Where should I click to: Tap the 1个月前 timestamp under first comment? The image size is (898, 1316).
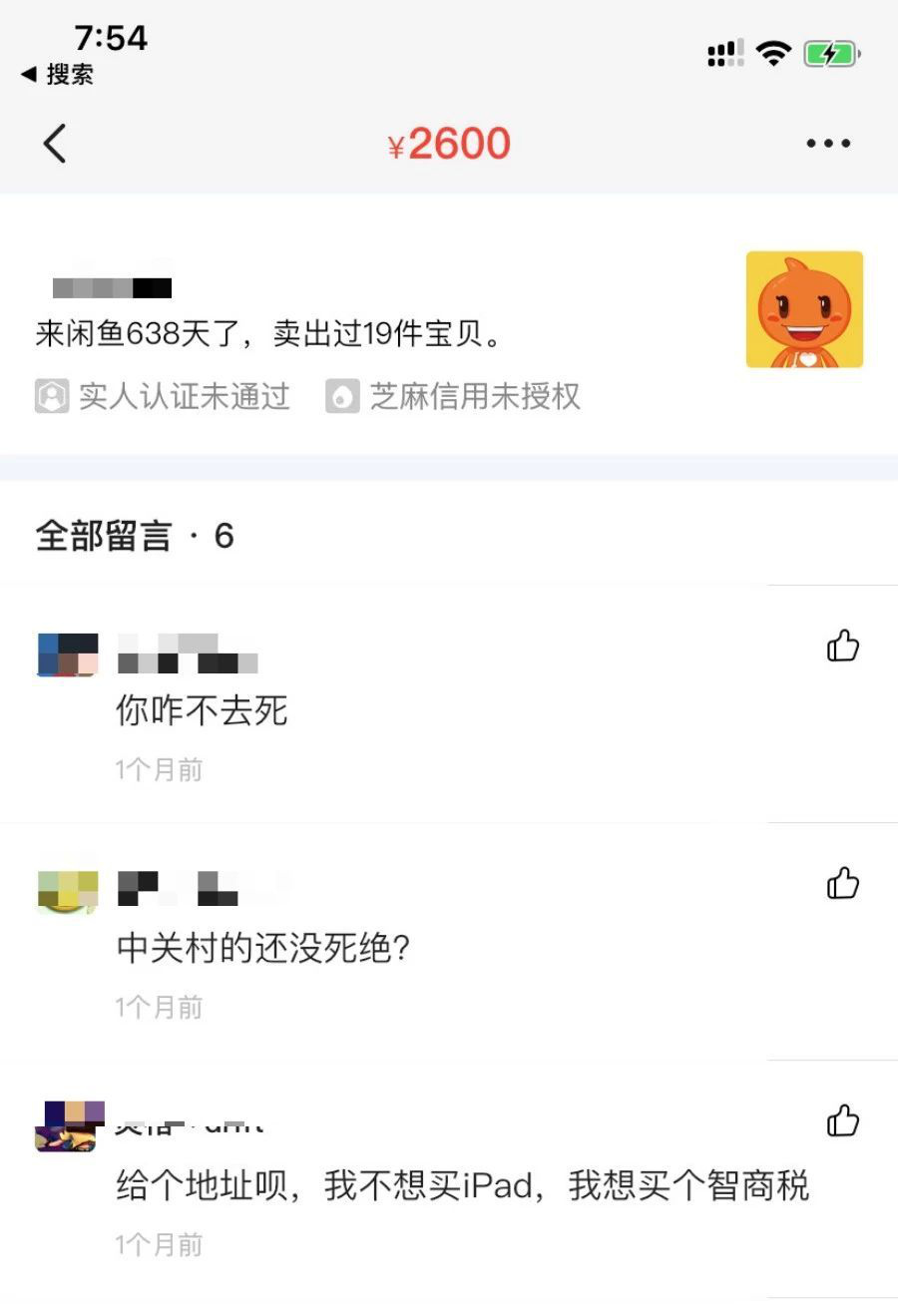click(159, 768)
